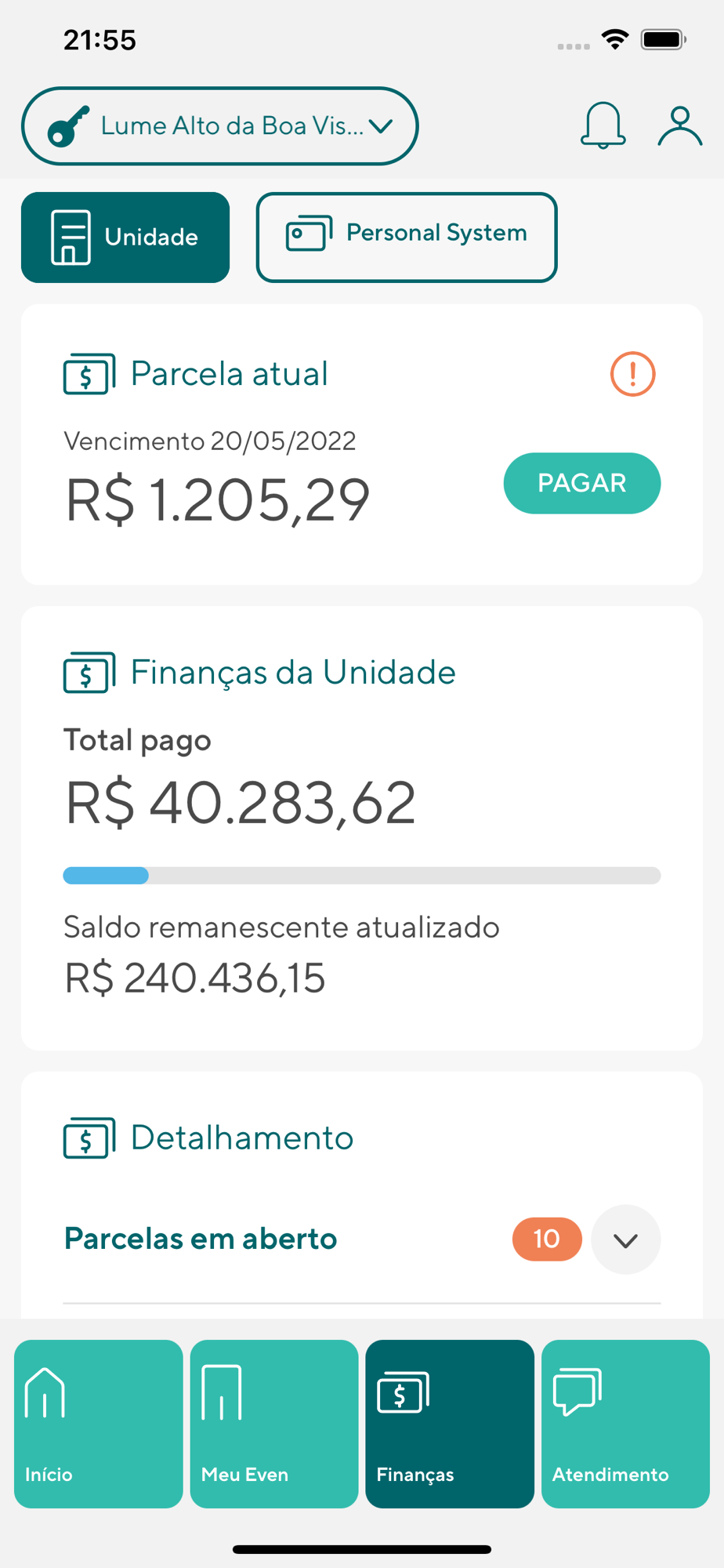Image resolution: width=724 pixels, height=1568 pixels.
Task: Switch to the Personal System tab
Action: [406, 237]
